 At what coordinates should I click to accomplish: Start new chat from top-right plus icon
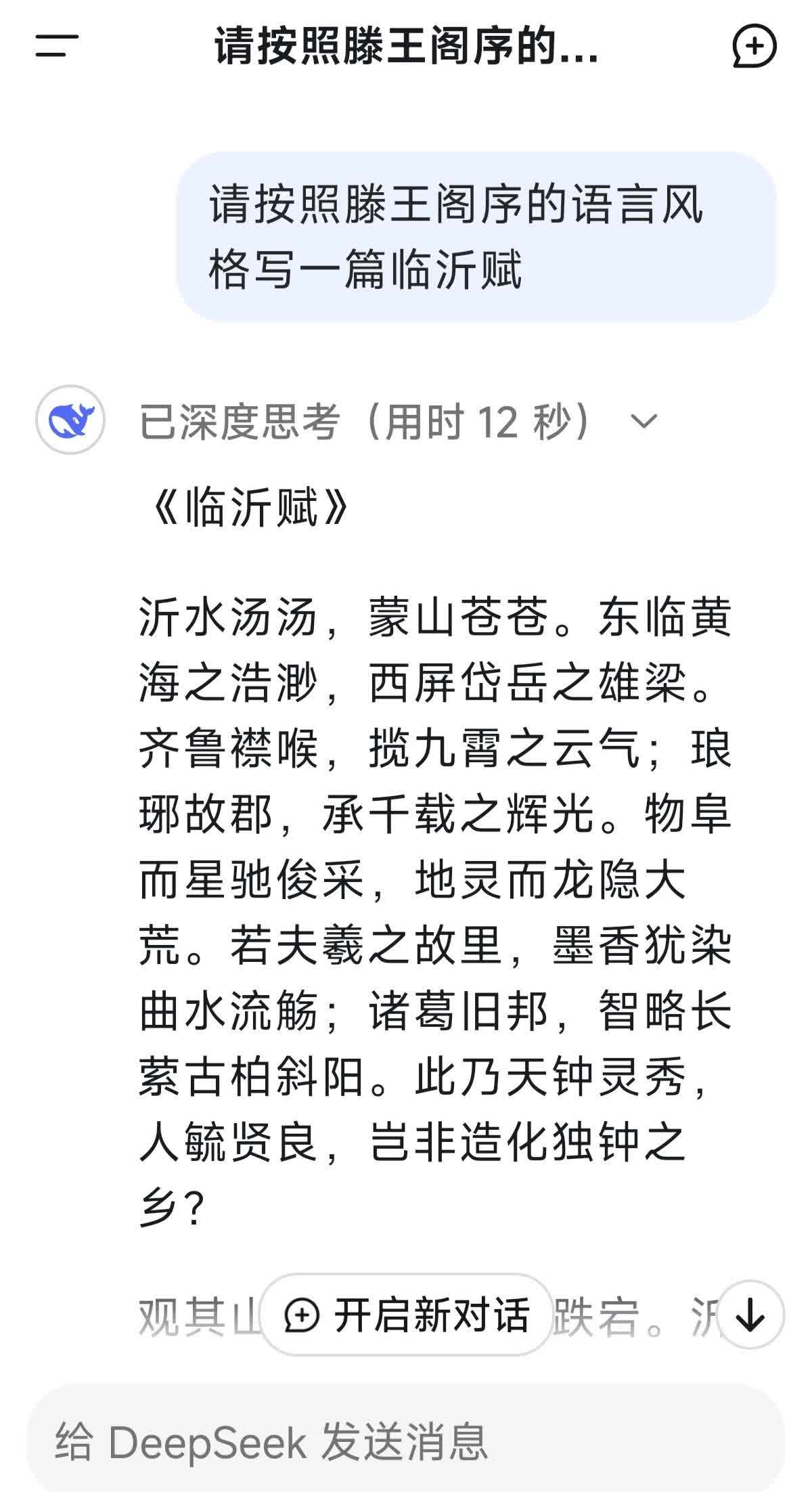(754, 46)
